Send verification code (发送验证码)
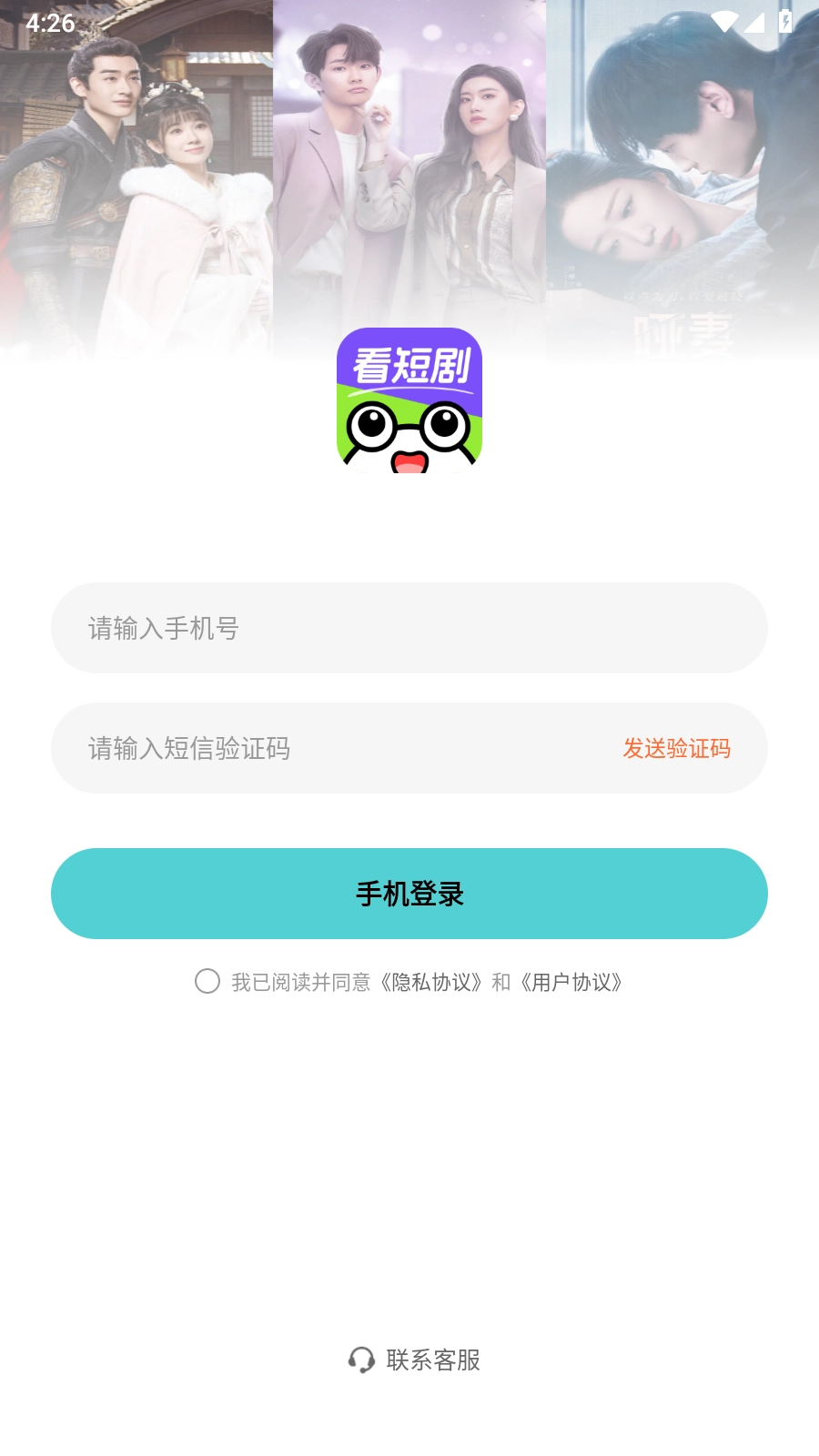 tap(676, 748)
